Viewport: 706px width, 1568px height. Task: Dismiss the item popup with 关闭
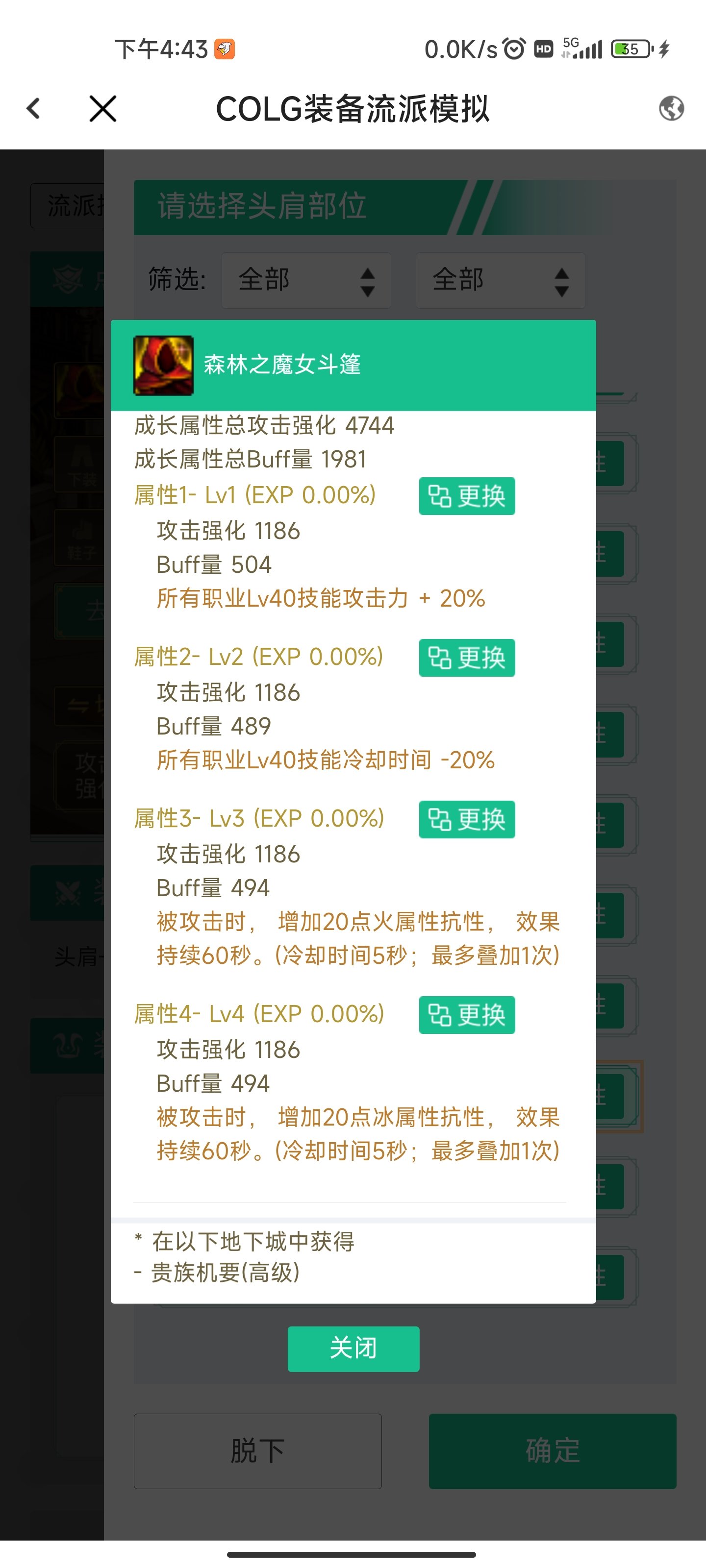click(x=353, y=1348)
